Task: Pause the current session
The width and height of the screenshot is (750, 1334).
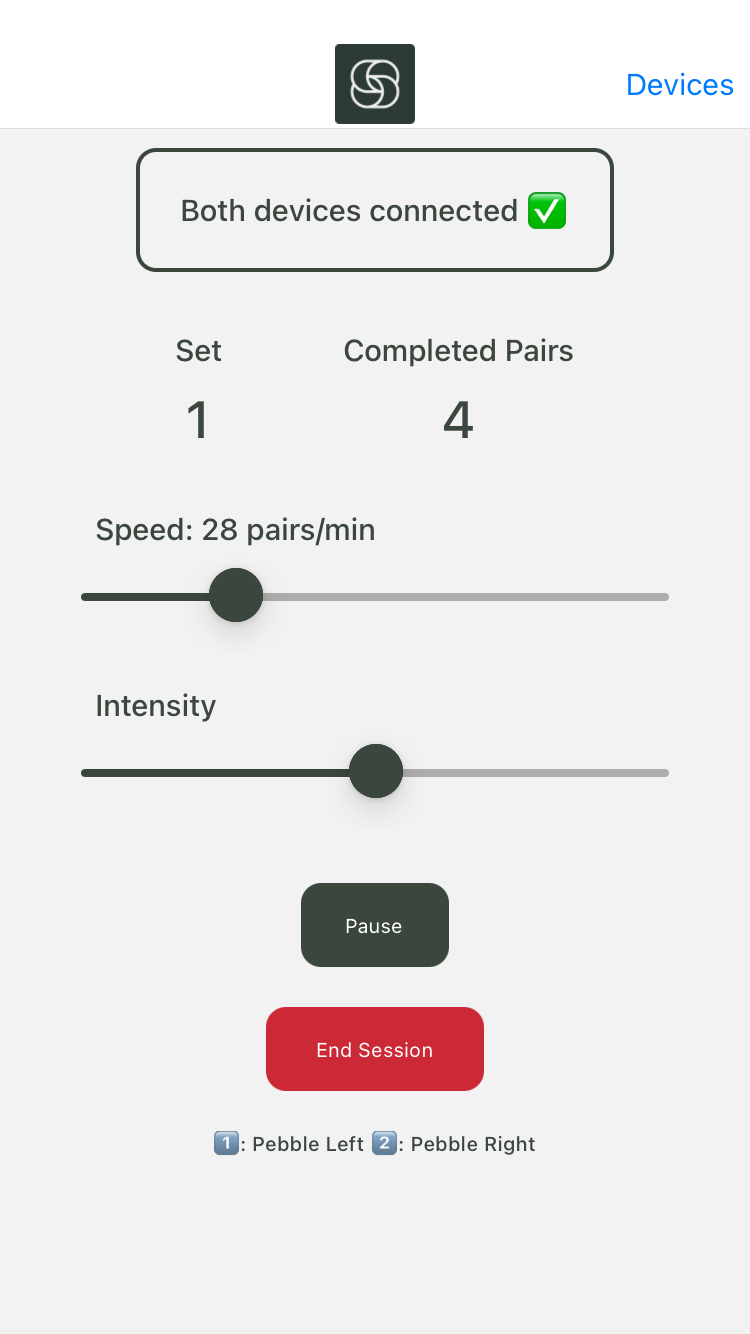Action: 375,925
